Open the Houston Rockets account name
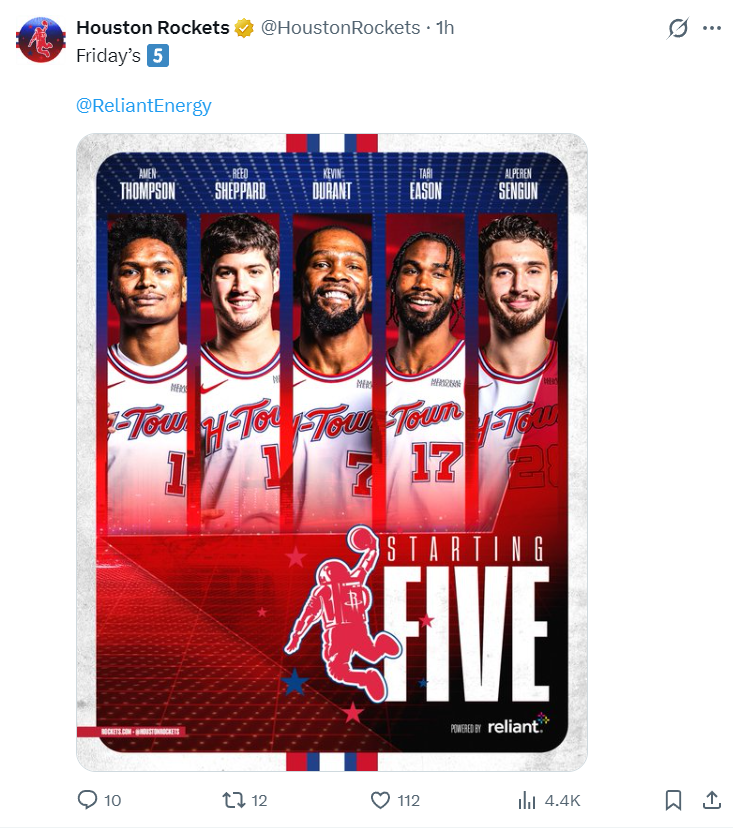Image resolution: width=733 pixels, height=829 pixels. point(152,28)
